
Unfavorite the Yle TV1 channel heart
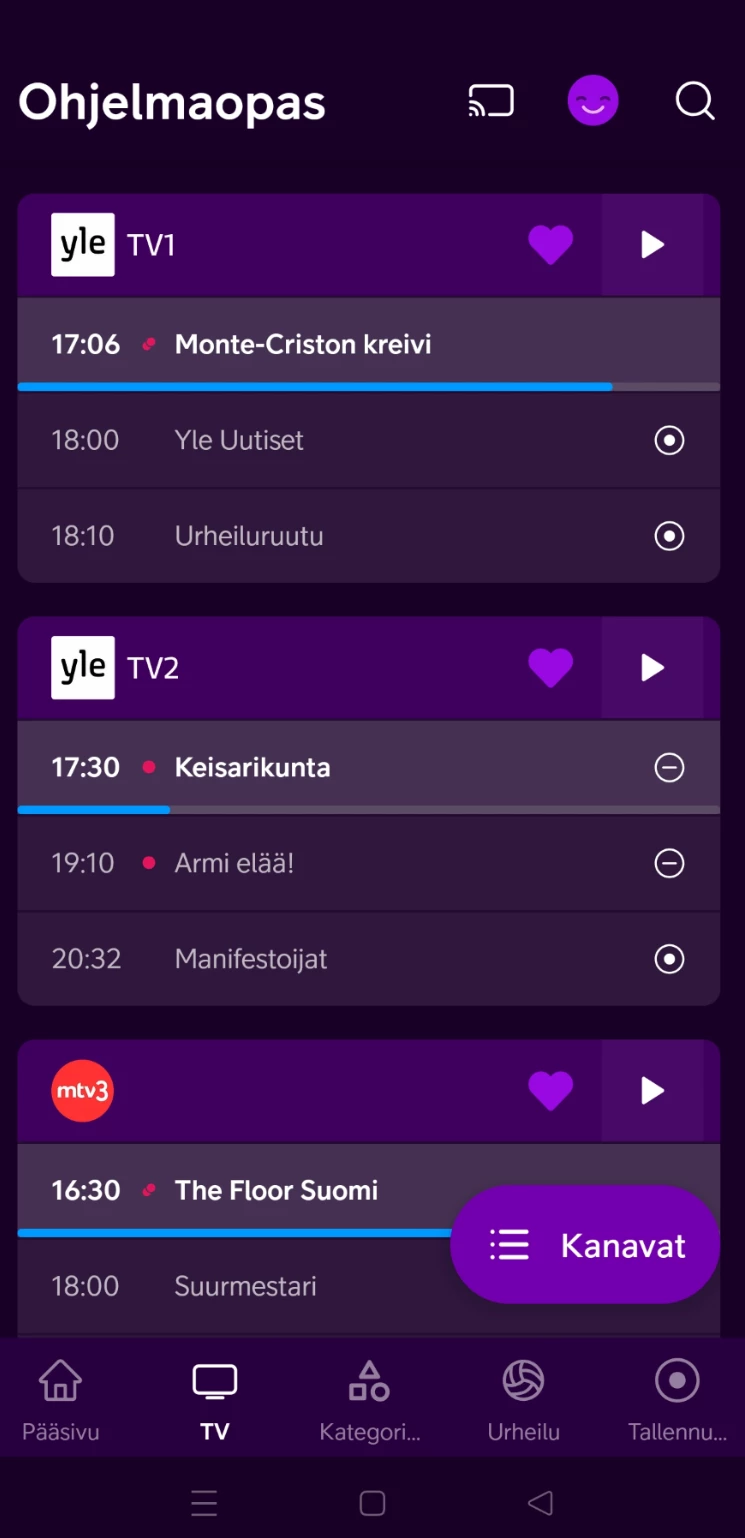[x=550, y=244]
